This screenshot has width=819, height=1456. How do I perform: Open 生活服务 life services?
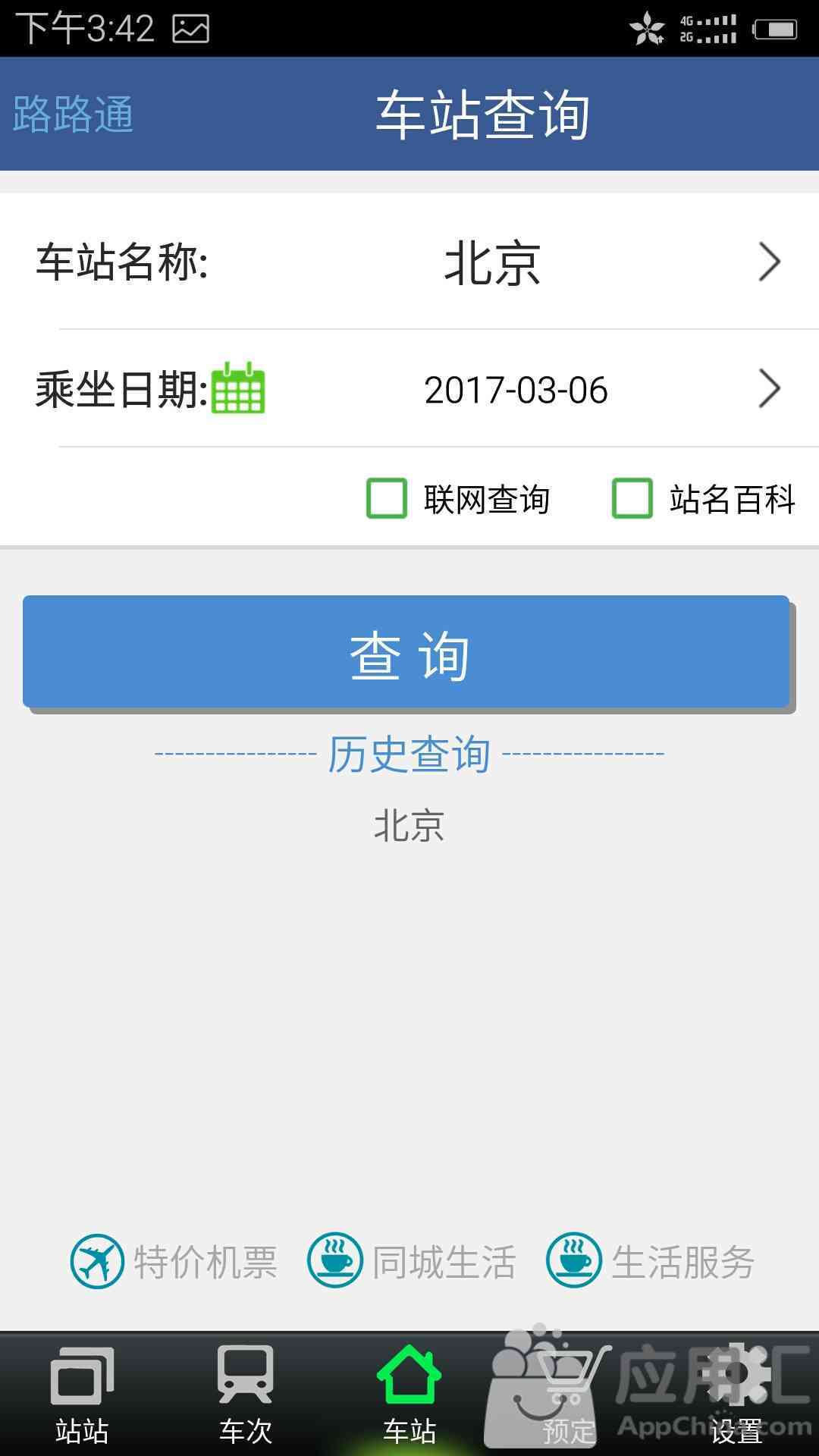click(651, 1262)
